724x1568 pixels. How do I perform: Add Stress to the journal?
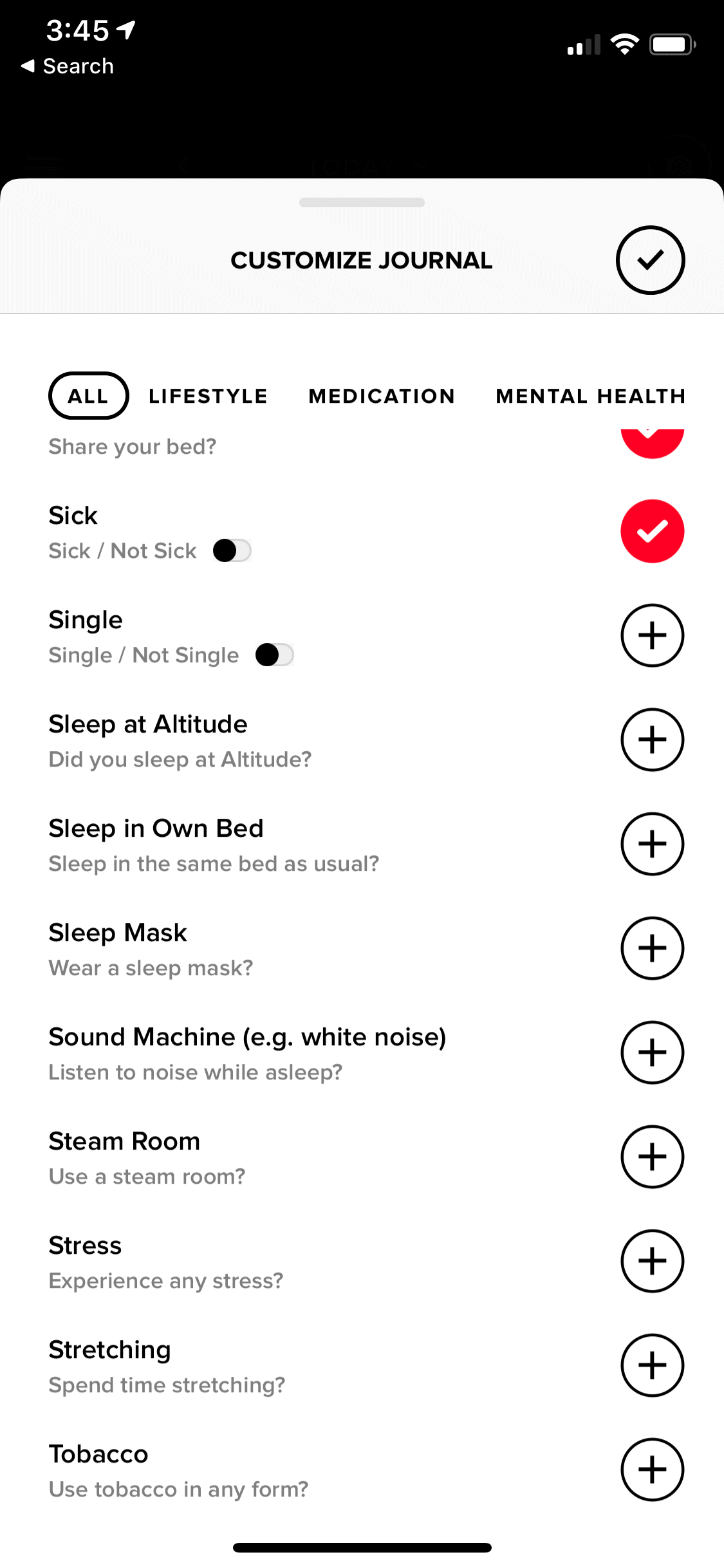pos(652,1261)
